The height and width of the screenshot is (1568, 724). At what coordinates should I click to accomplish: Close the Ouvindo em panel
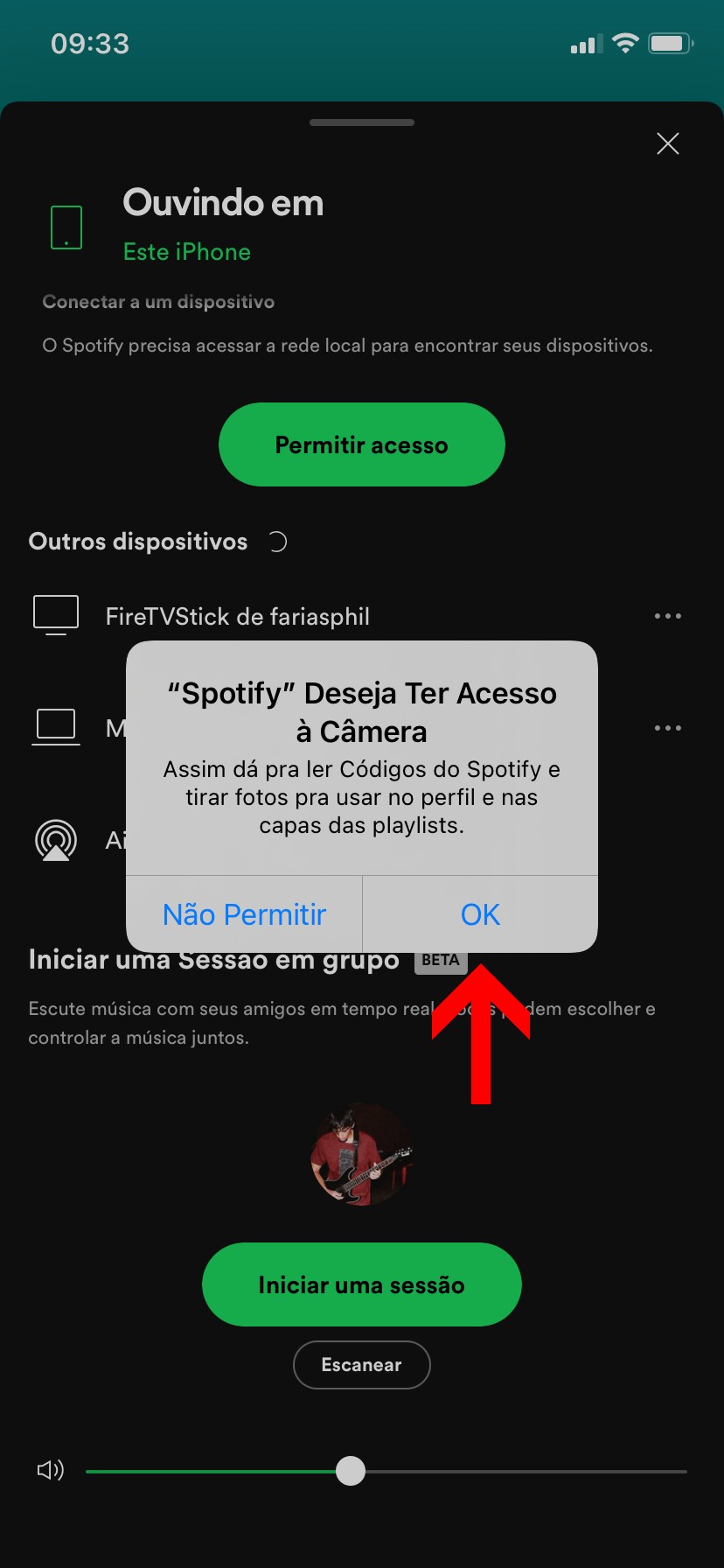668,143
